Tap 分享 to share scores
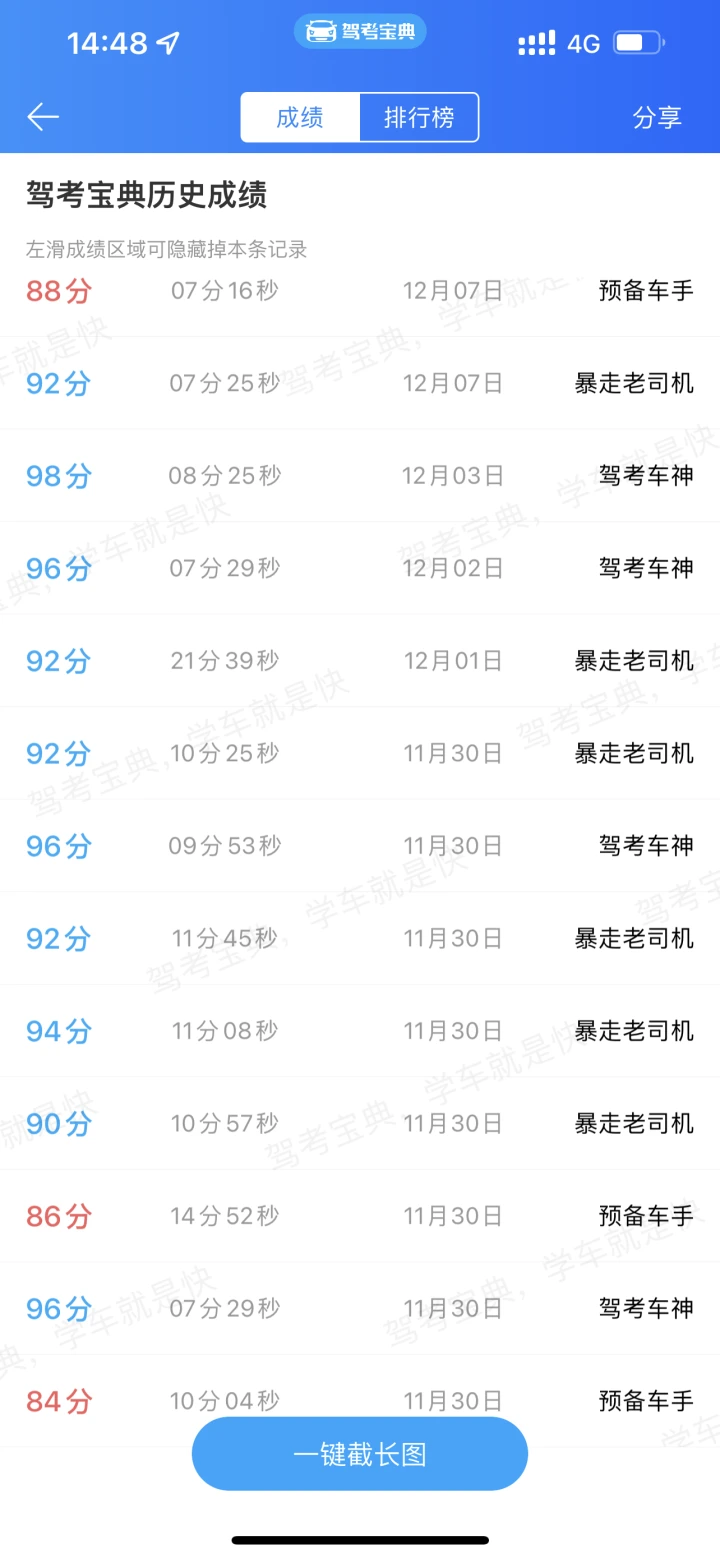Screen dimensions: 720x1558 coord(657,117)
